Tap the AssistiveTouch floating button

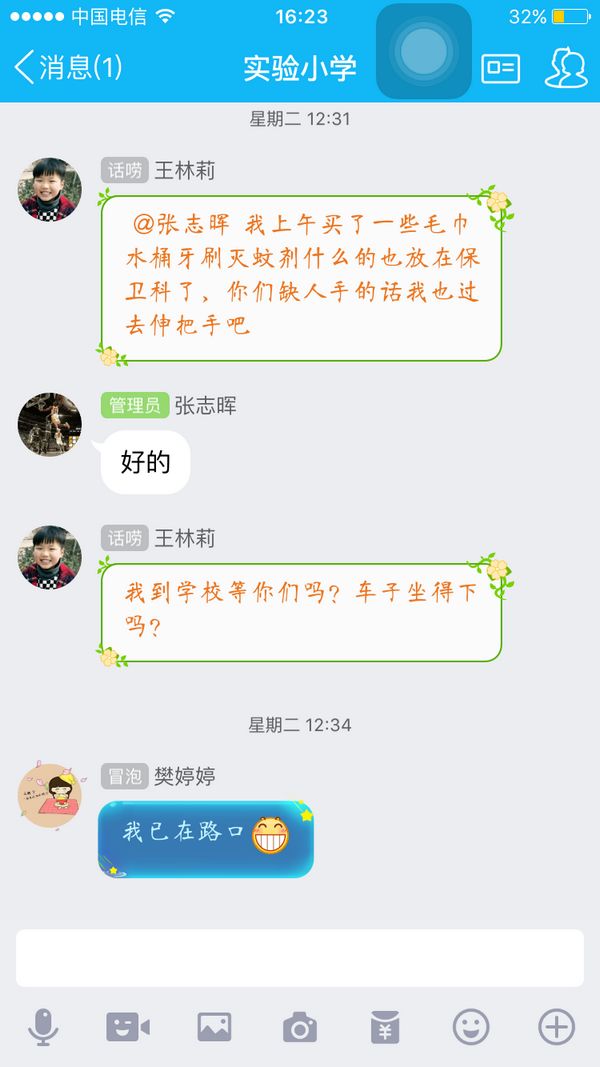(424, 51)
